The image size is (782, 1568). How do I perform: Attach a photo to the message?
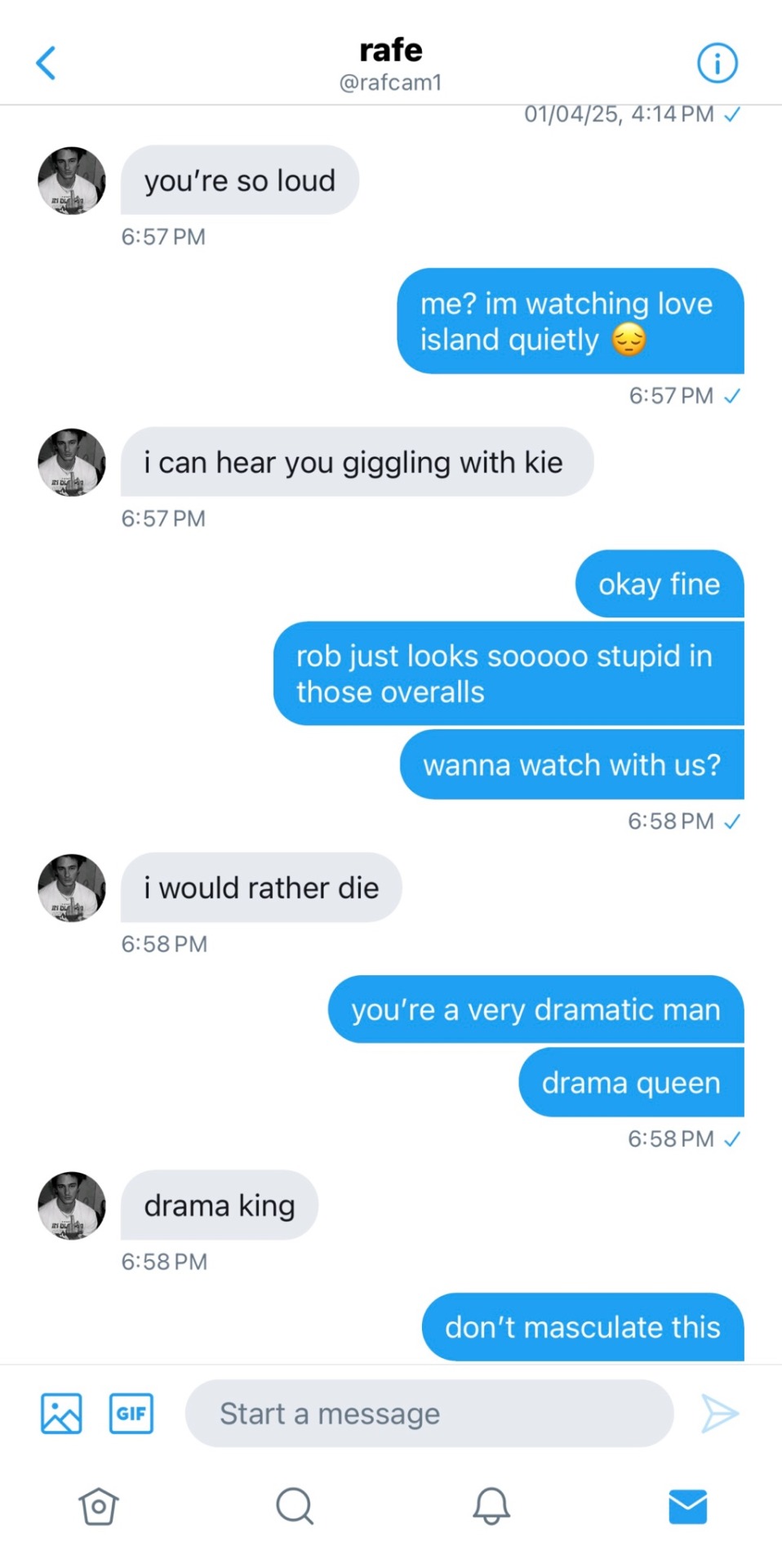(61, 1413)
